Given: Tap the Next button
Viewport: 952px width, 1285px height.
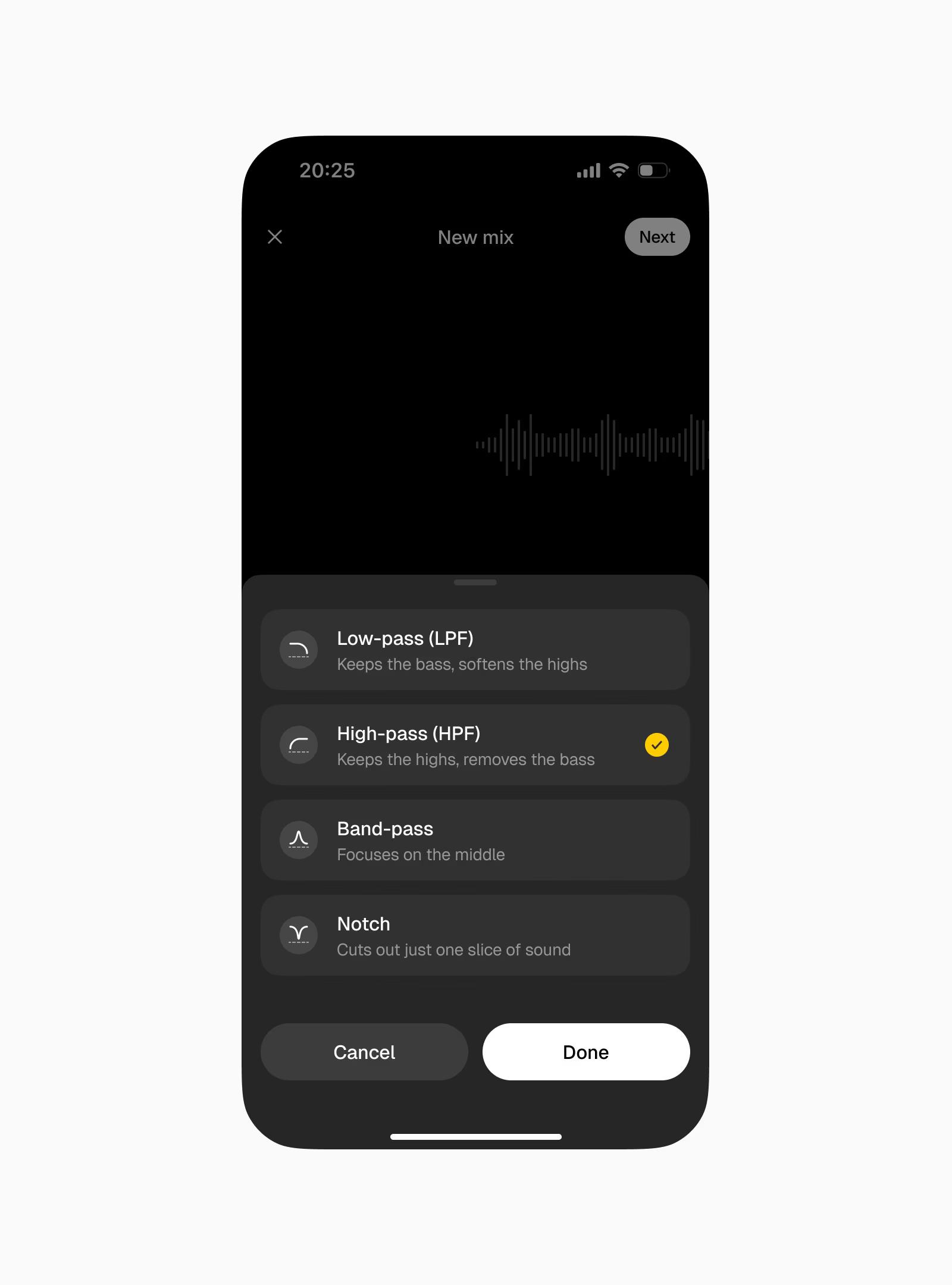Looking at the screenshot, I should point(657,237).
